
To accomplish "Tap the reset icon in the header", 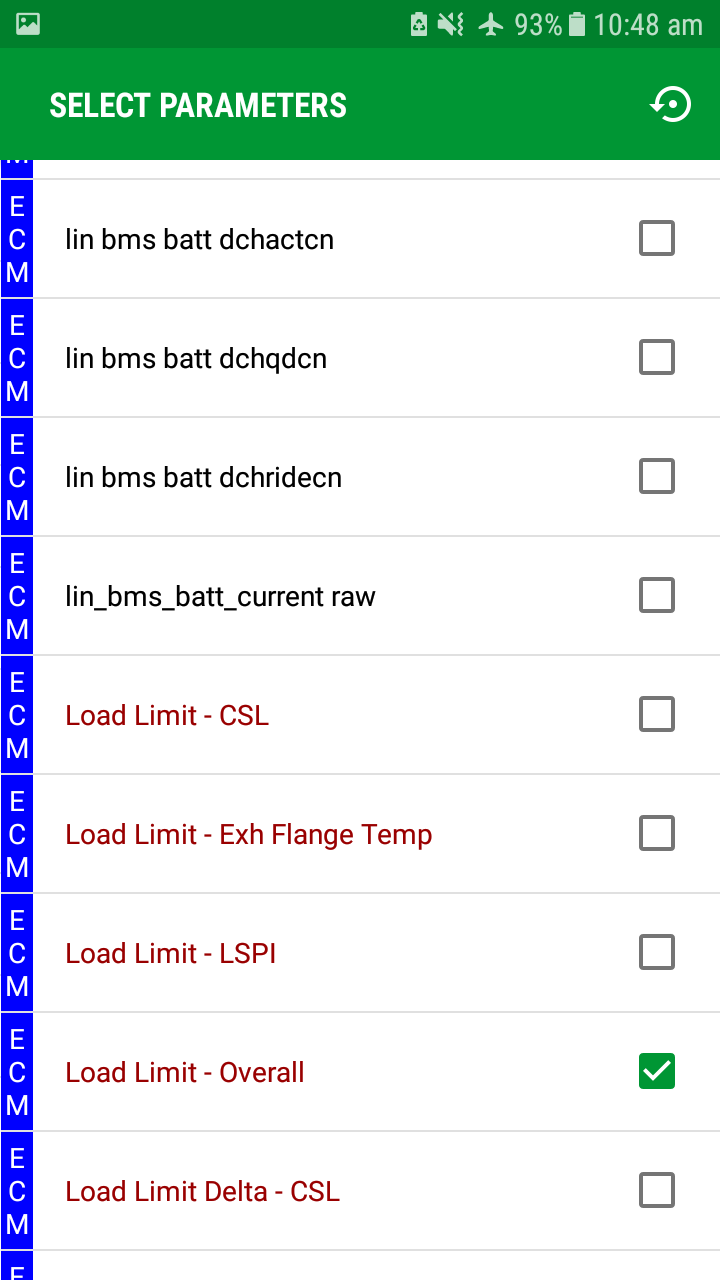I will 670,104.
